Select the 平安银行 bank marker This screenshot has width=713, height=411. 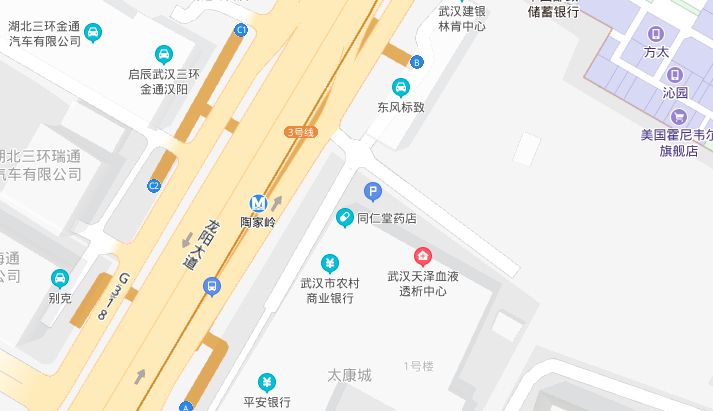coord(267,382)
